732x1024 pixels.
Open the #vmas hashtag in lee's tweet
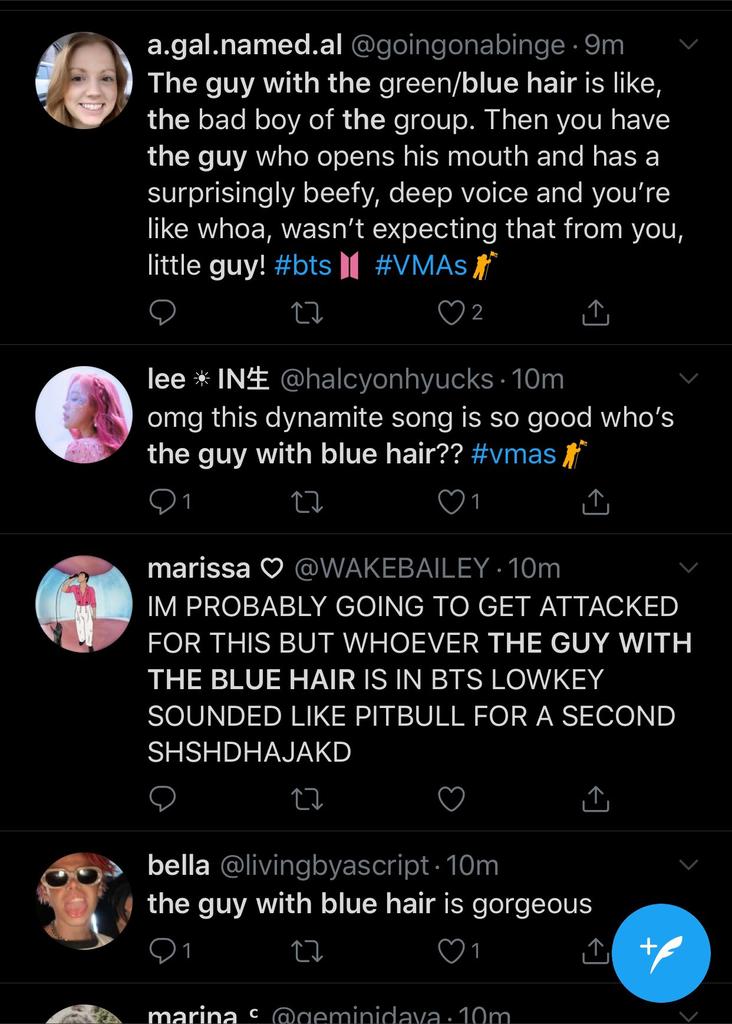(513, 453)
